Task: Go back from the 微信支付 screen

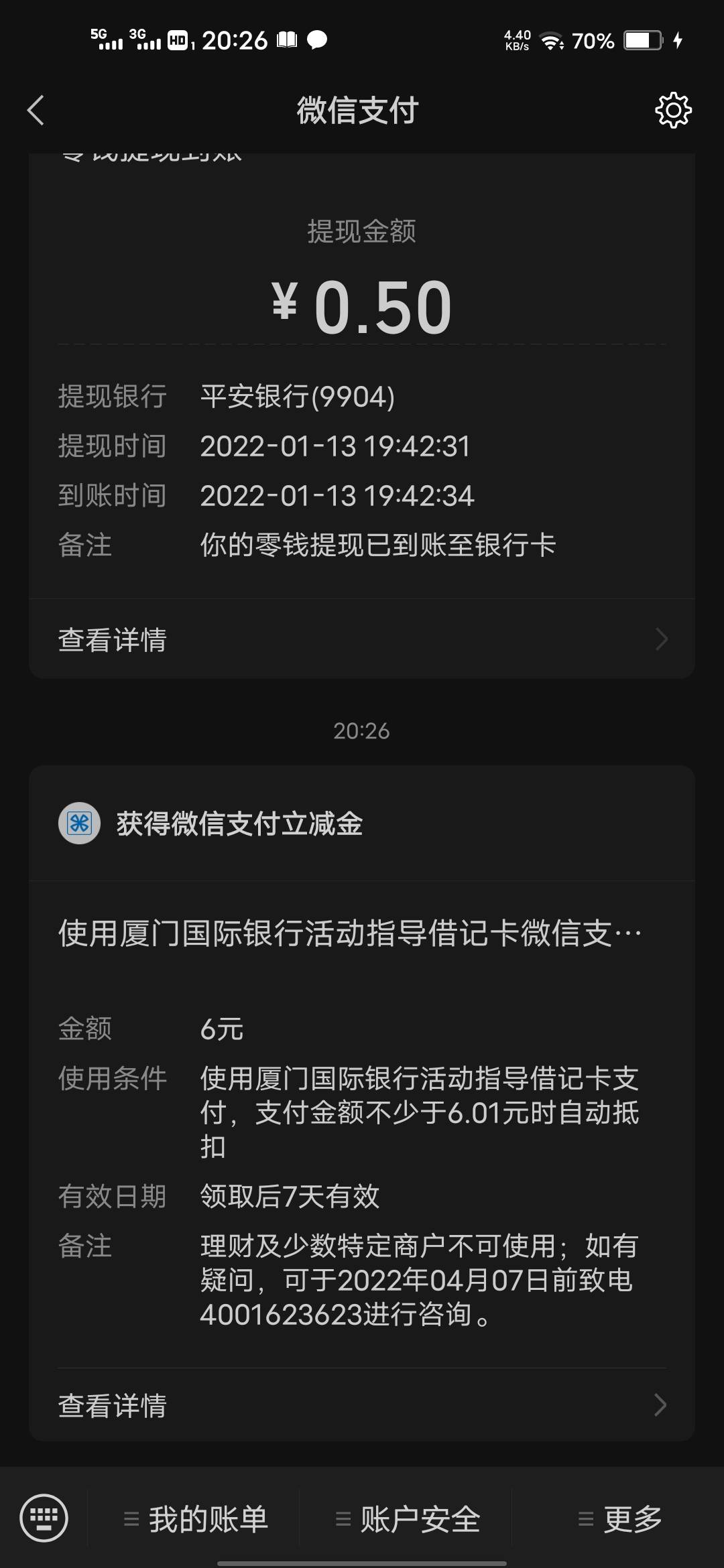Action: (36, 110)
